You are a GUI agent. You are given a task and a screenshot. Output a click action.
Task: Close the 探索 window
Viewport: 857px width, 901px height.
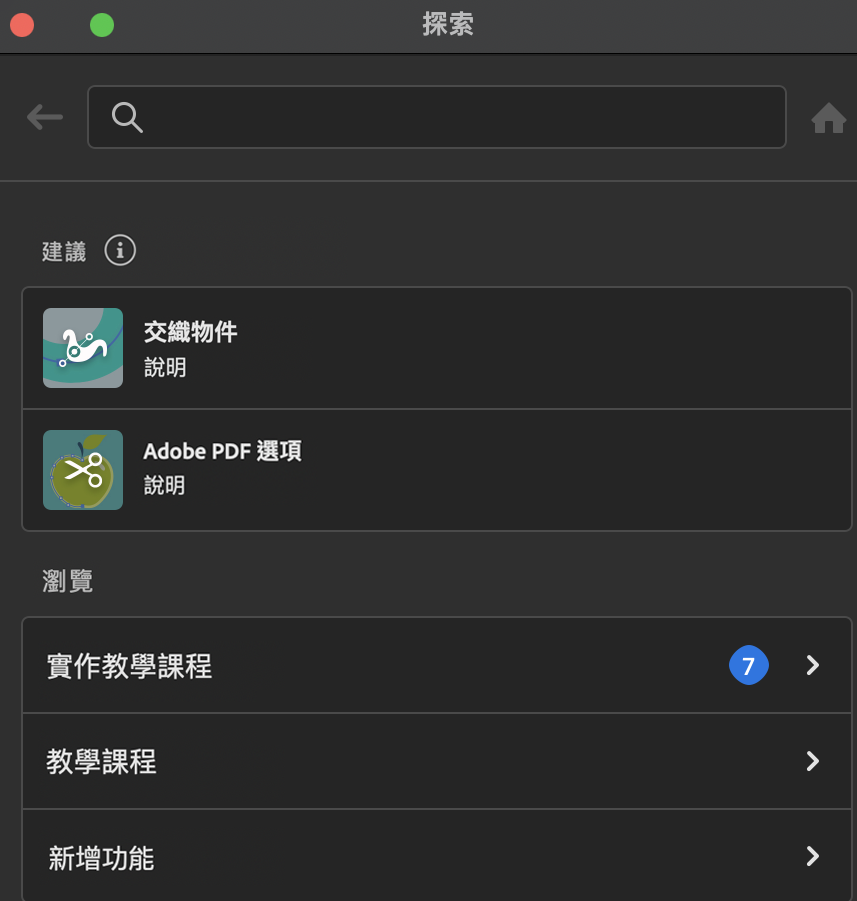[22, 25]
